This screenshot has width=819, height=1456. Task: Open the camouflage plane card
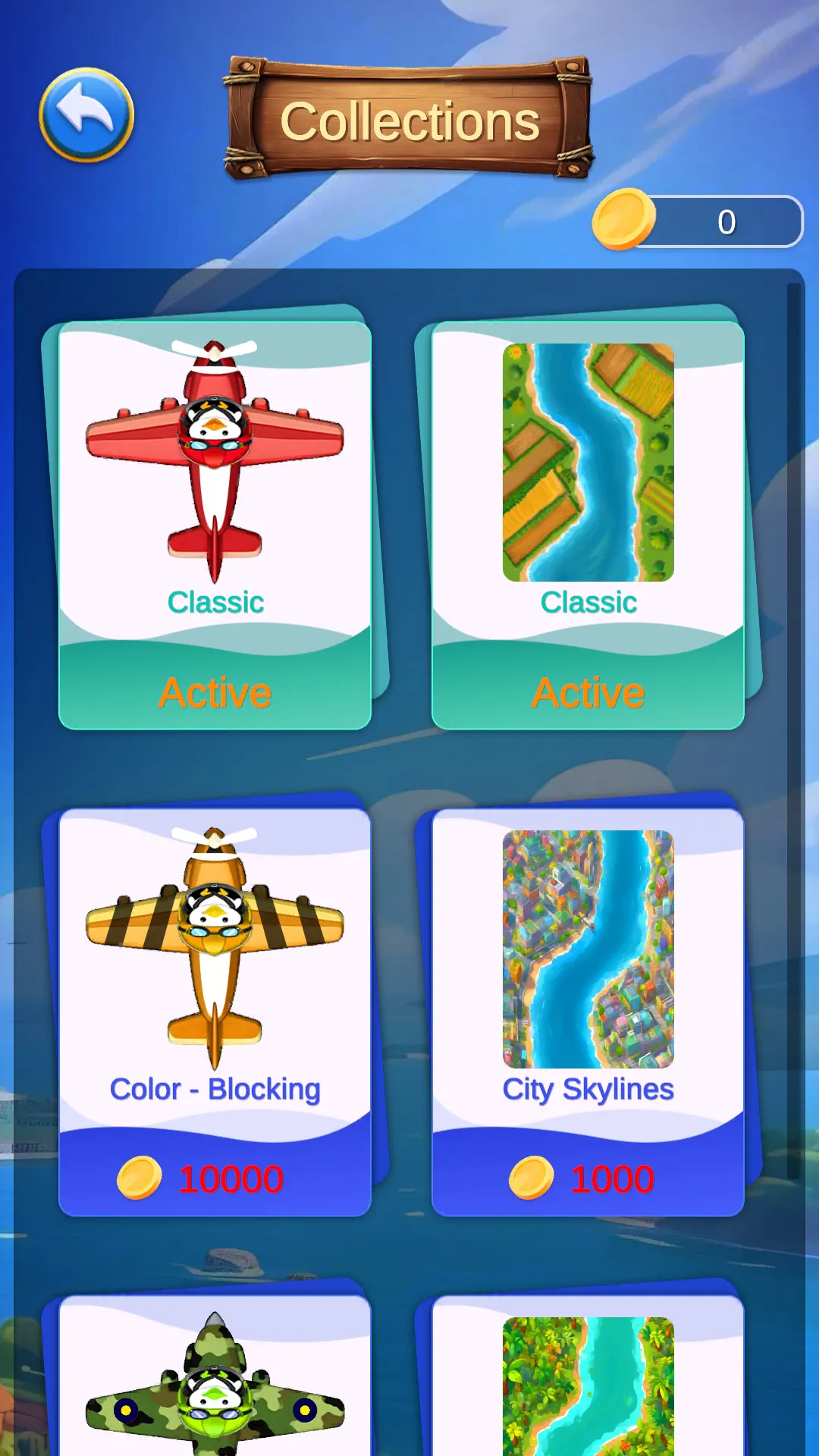click(x=215, y=1380)
